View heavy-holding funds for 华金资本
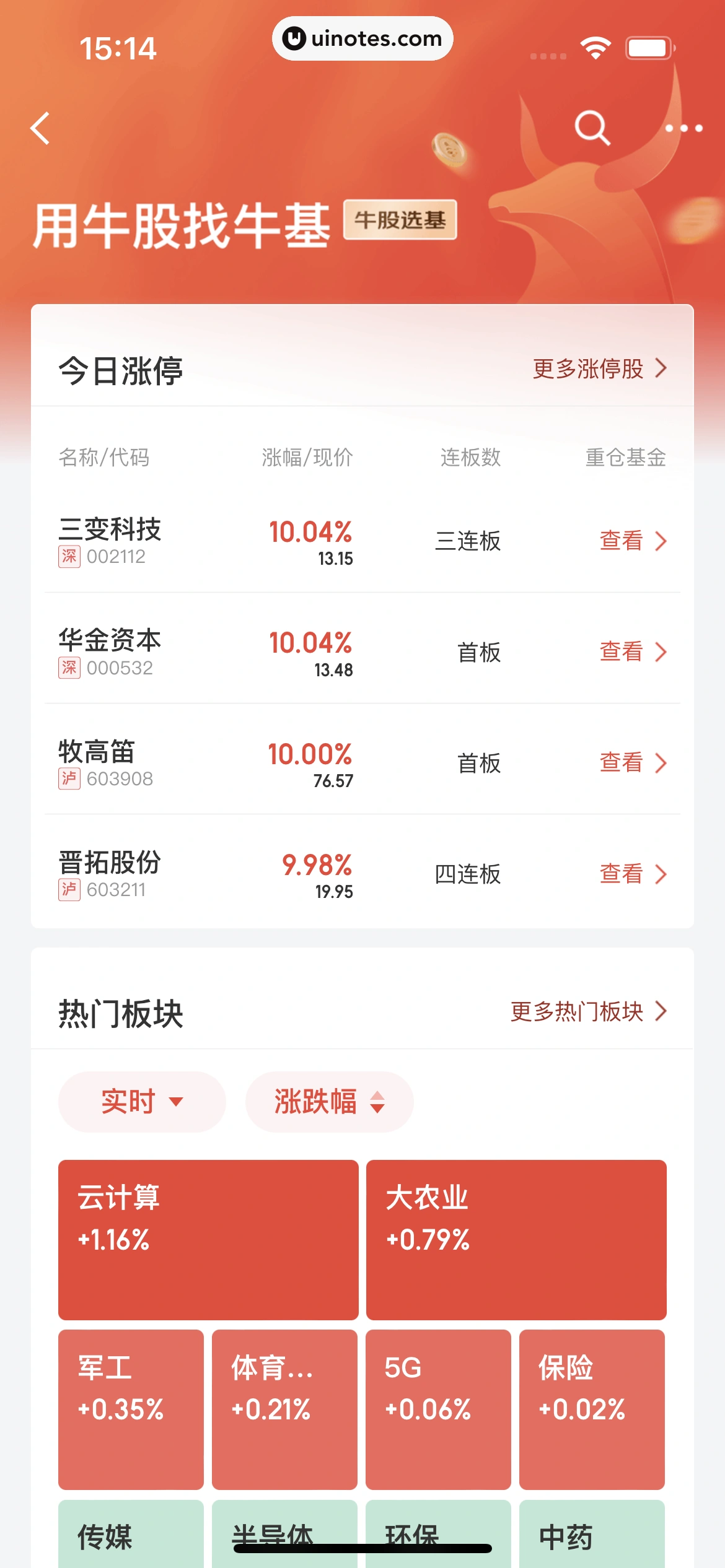This screenshot has height=1568, width=725. tap(632, 651)
